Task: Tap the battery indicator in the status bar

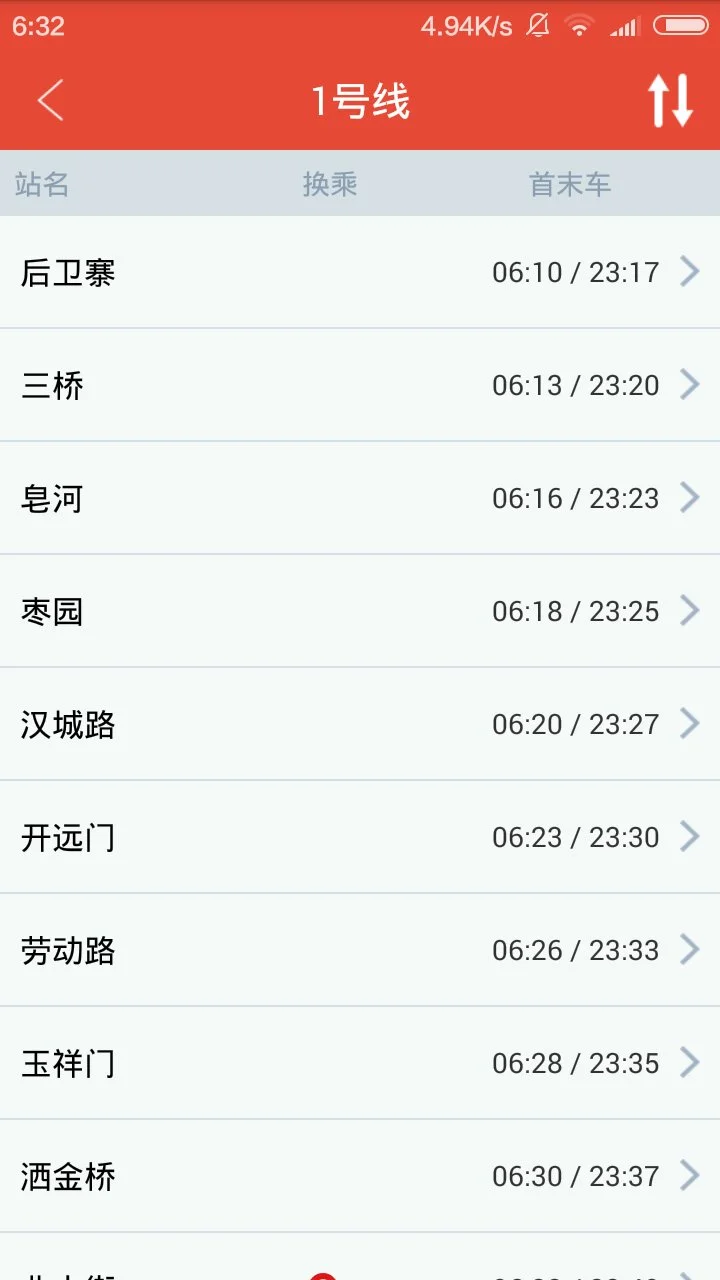Action: point(682,25)
